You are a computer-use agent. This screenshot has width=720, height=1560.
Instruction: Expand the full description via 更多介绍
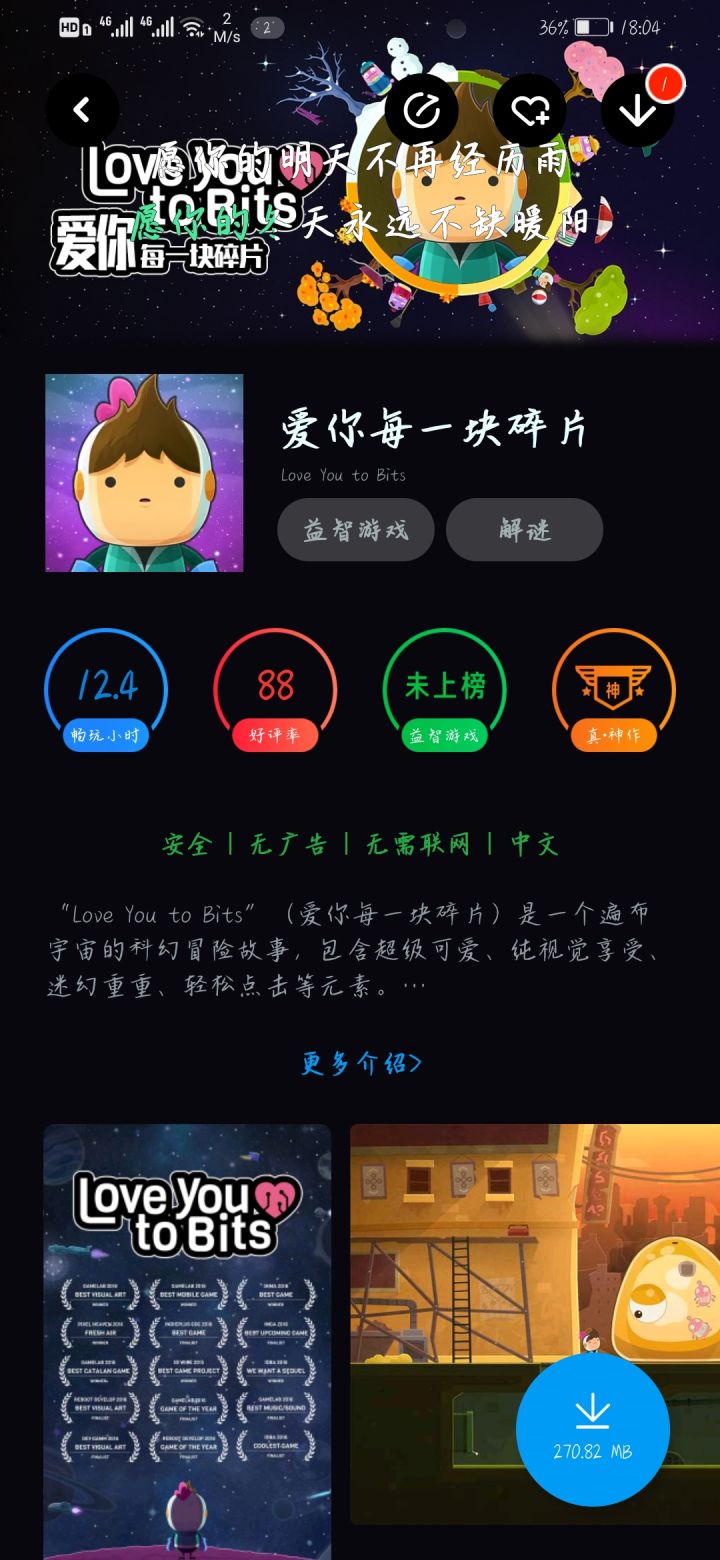pos(360,1063)
